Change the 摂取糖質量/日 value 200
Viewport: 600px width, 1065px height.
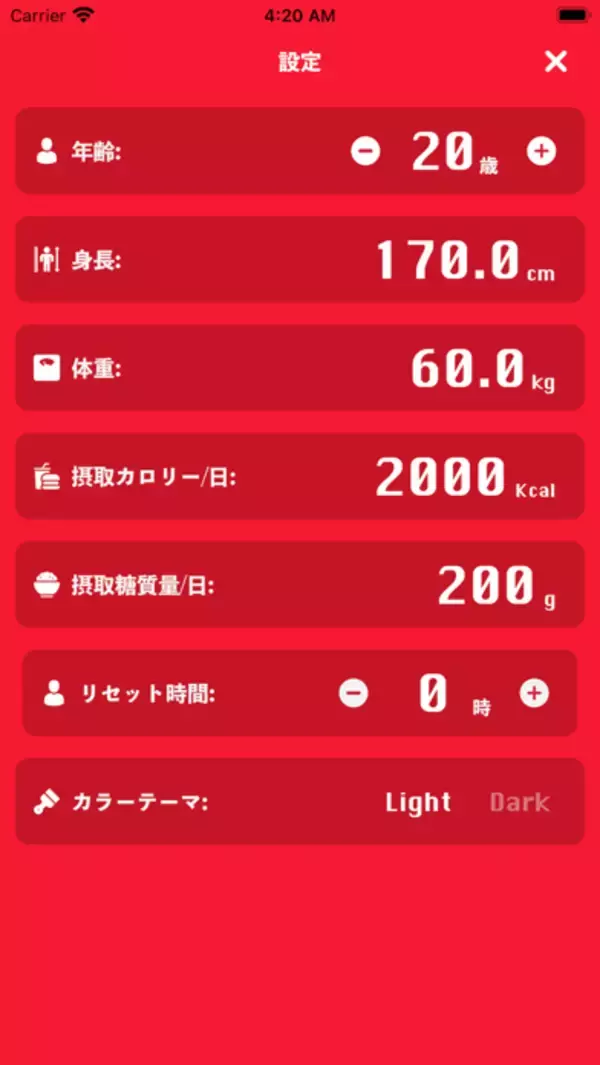(484, 585)
